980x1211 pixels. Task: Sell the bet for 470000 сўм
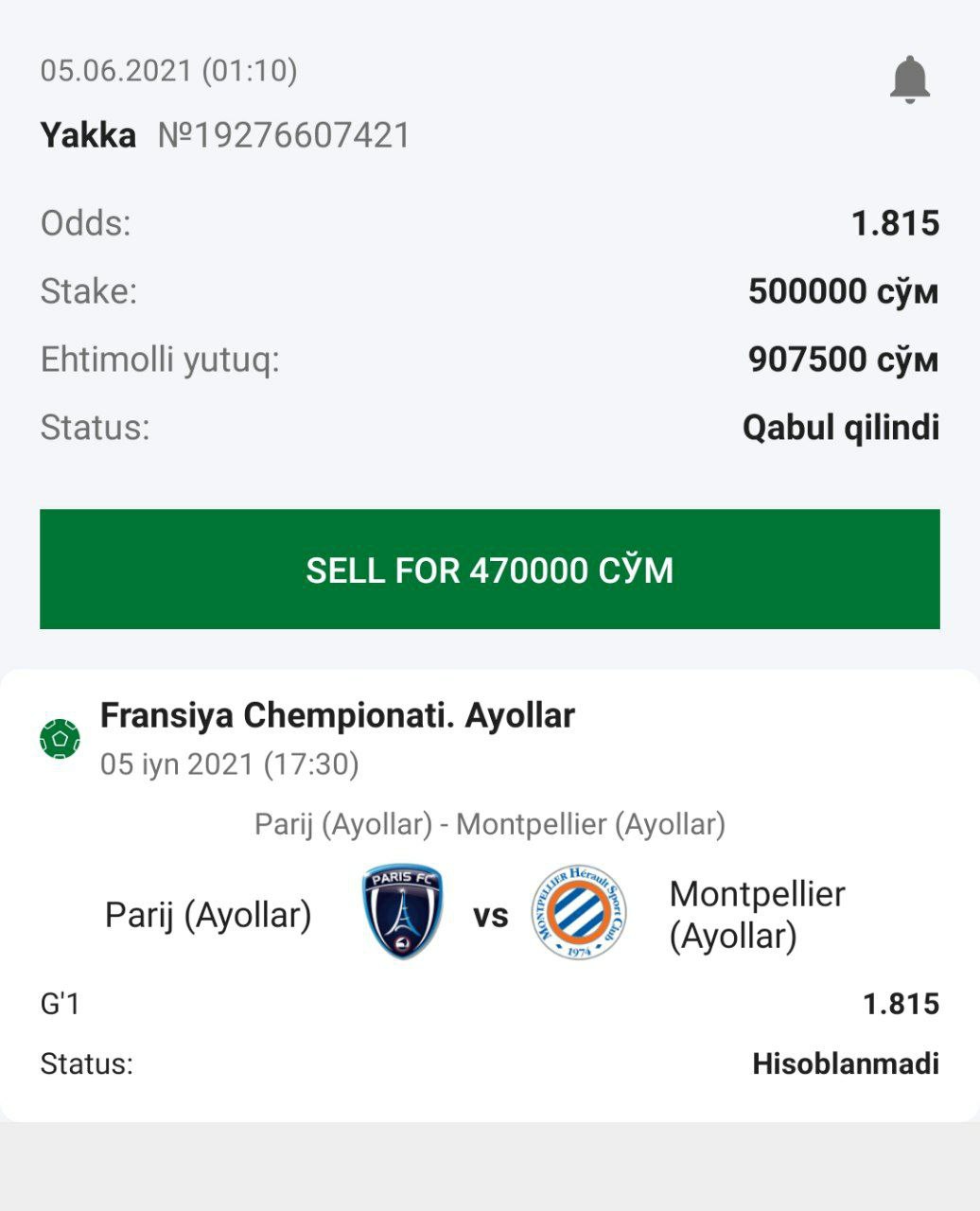pos(490,570)
